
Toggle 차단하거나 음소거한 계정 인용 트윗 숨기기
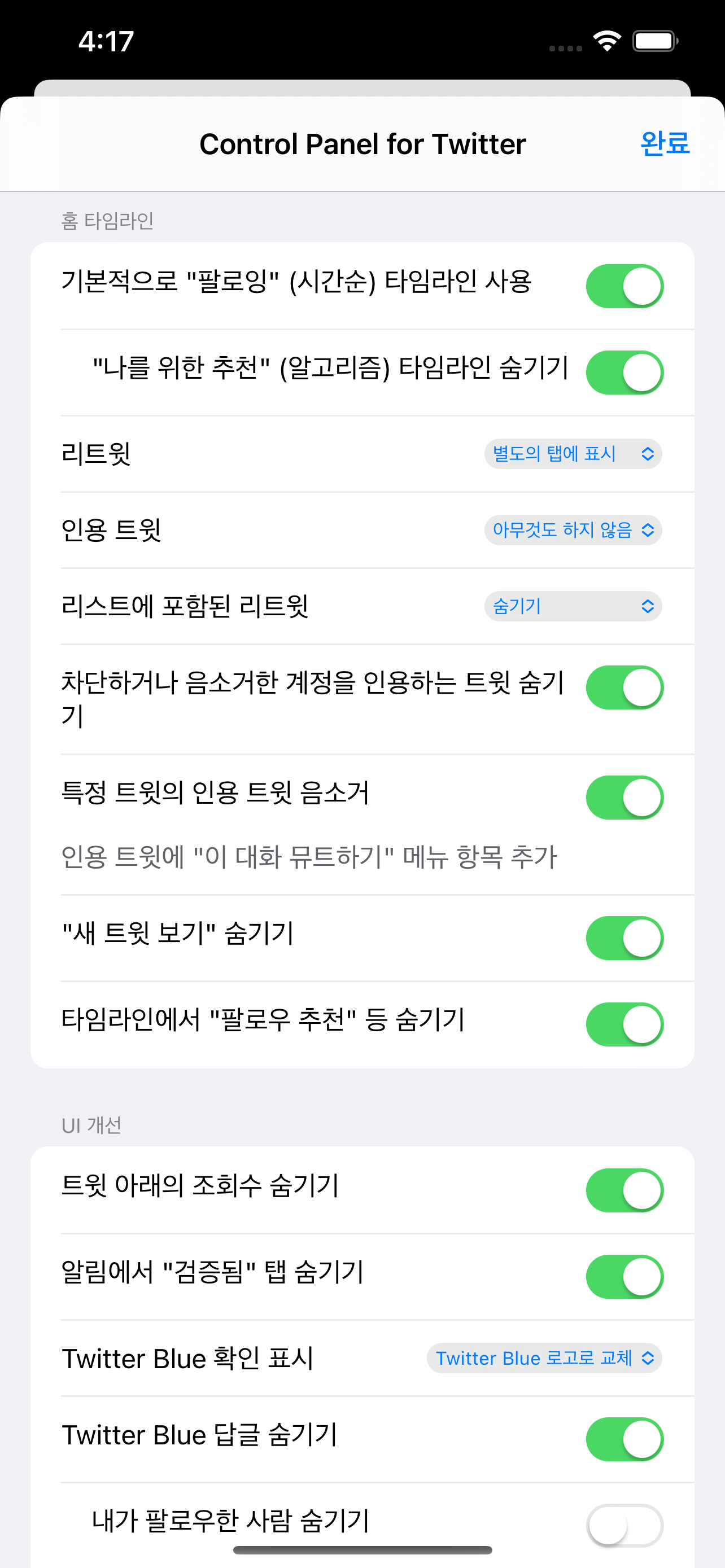pyautogui.click(x=624, y=686)
